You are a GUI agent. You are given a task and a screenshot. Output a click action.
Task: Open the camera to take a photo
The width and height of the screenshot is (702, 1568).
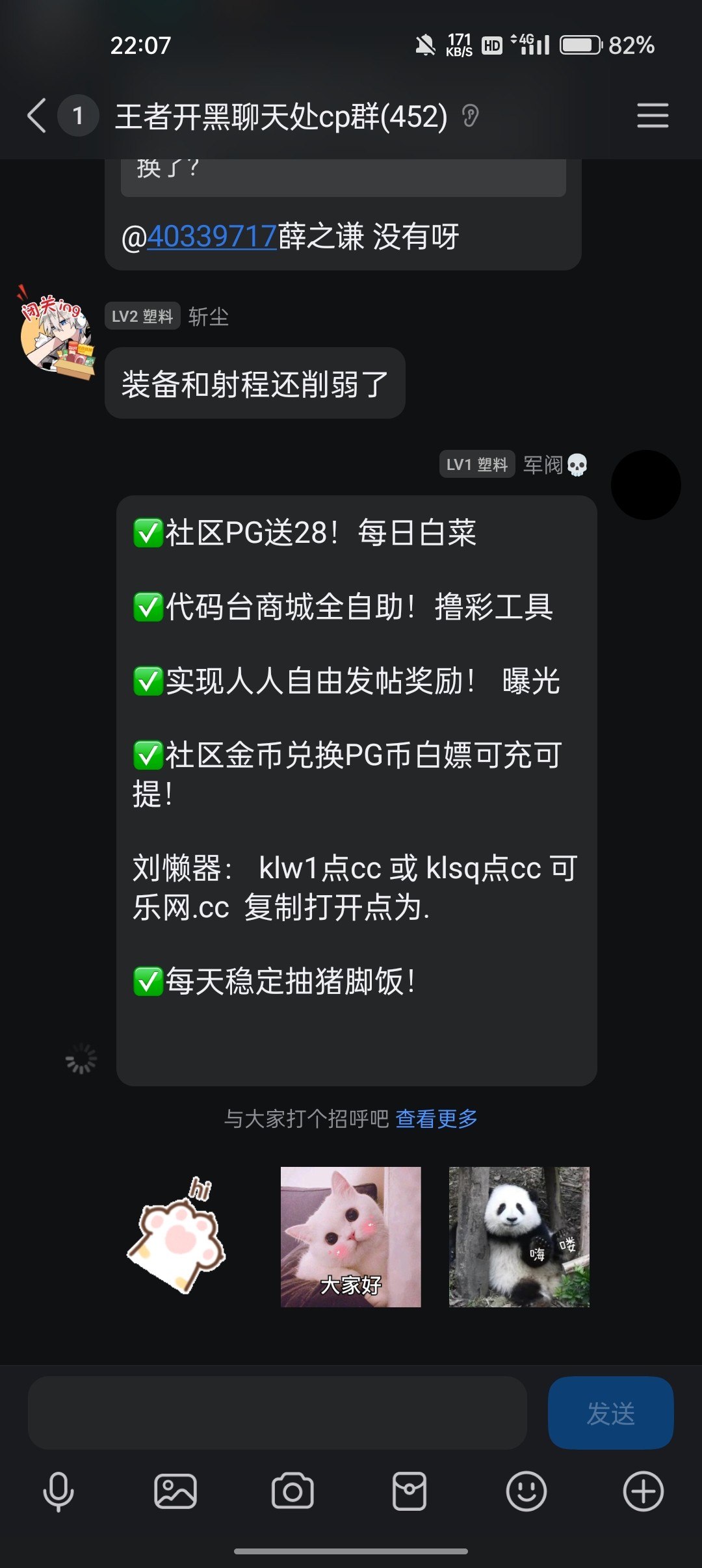(x=292, y=1491)
